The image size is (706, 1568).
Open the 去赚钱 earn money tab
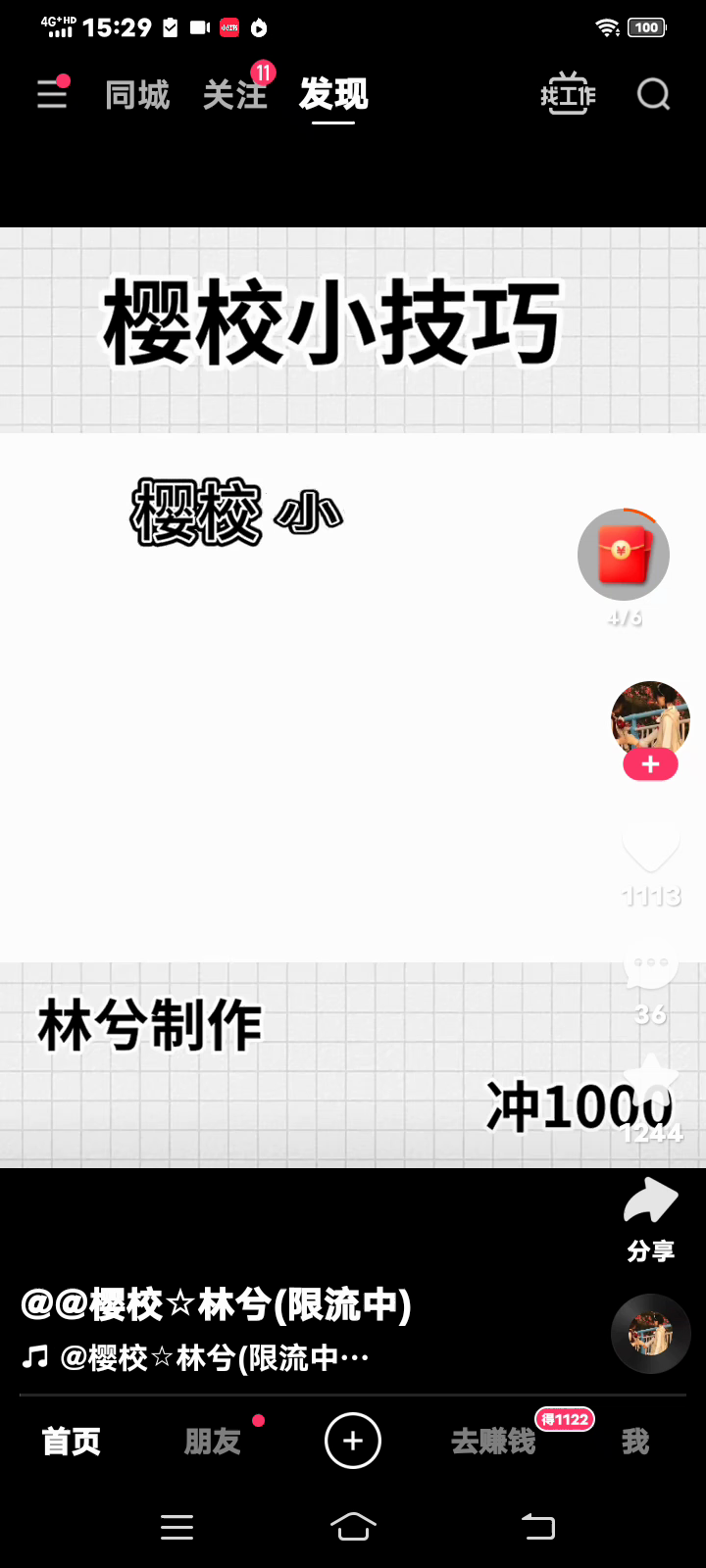click(493, 1441)
